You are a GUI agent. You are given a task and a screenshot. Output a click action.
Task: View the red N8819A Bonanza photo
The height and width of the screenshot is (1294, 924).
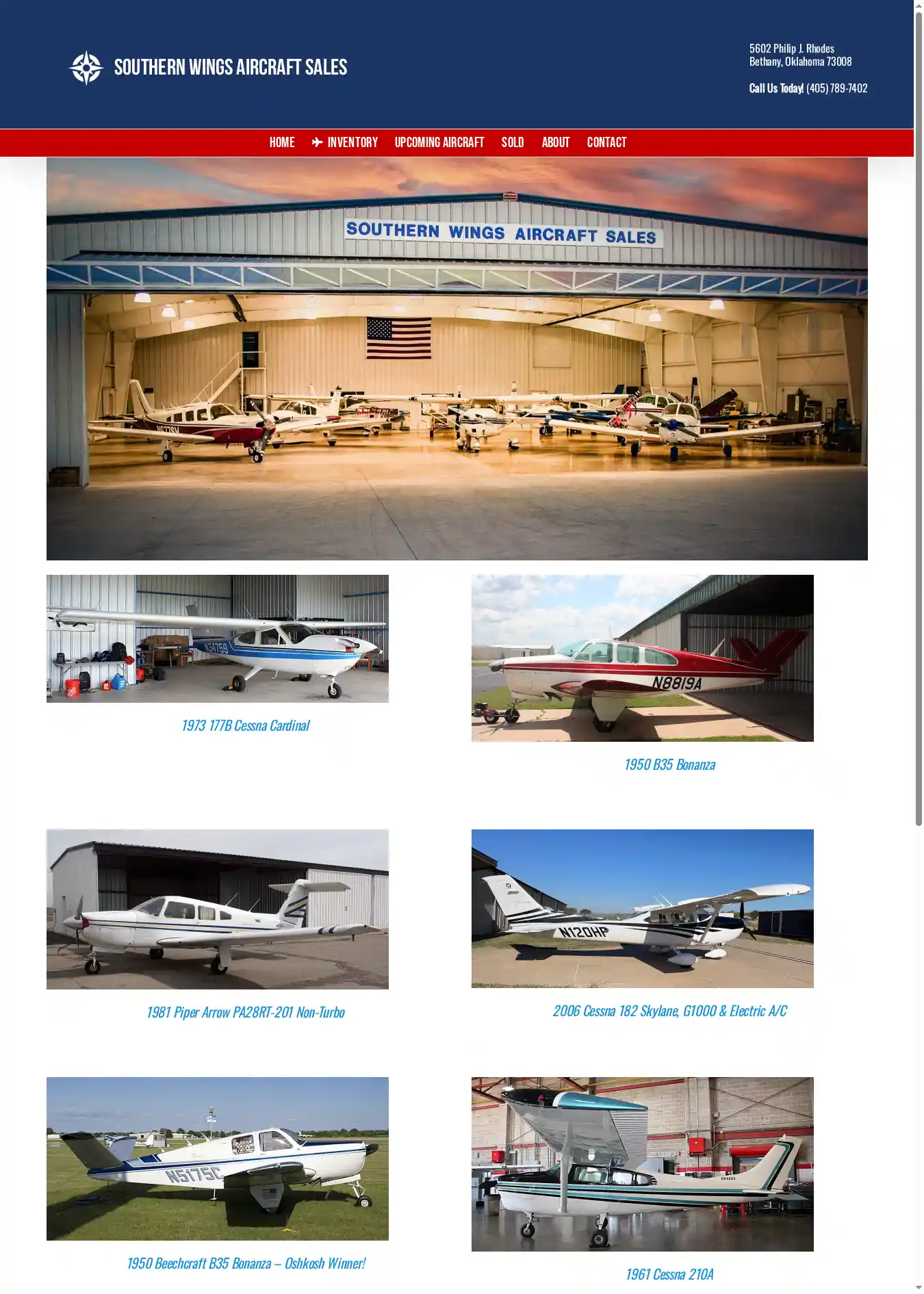pos(642,658)
